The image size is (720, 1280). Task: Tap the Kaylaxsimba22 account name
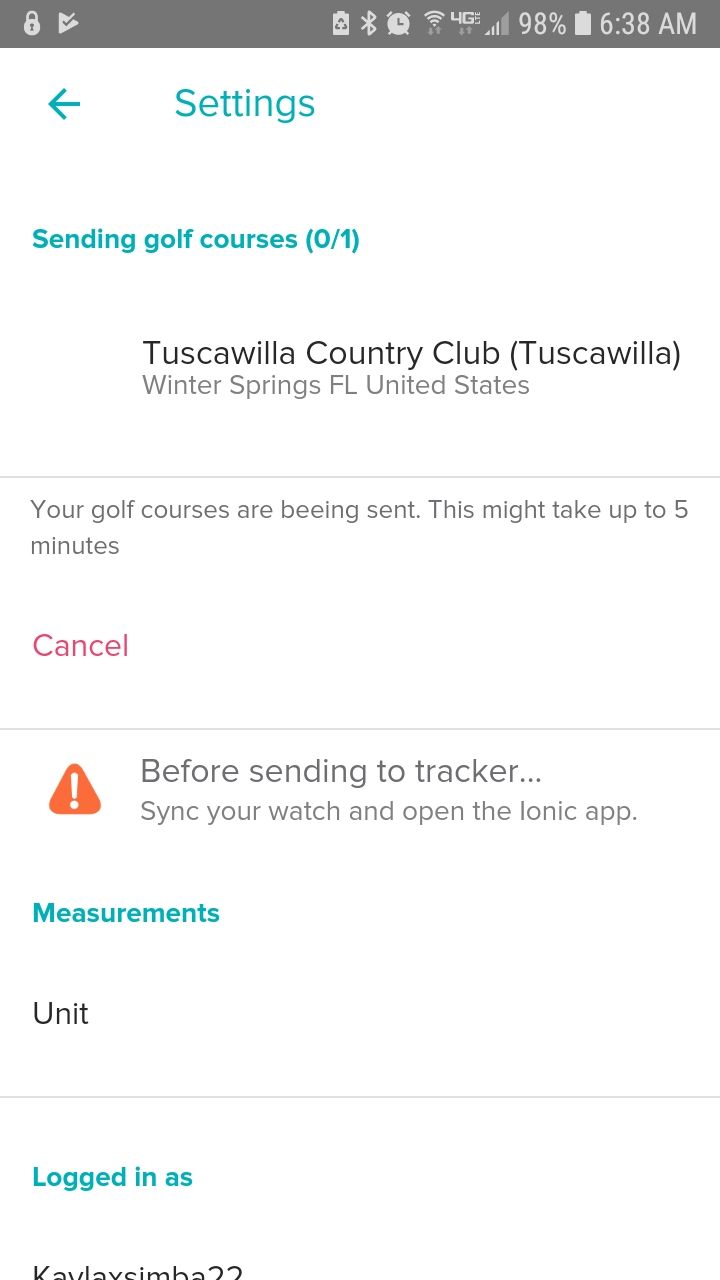pos(138,1270)
